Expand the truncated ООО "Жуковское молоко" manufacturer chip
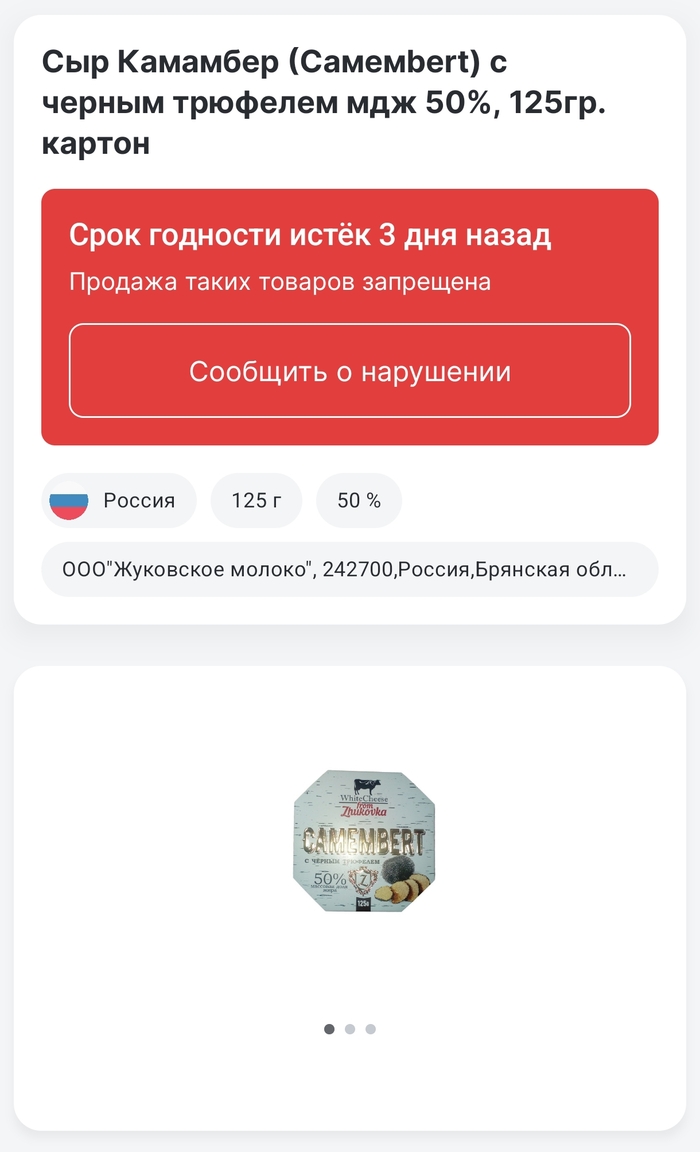The image size is (700, 1152). [350, 570]
